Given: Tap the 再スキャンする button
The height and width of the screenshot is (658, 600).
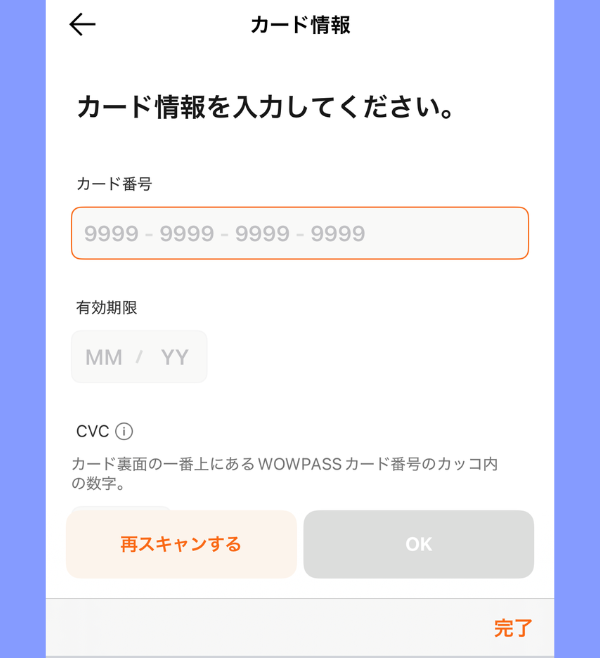Looking at the screenshot, I should pos(181,544).
